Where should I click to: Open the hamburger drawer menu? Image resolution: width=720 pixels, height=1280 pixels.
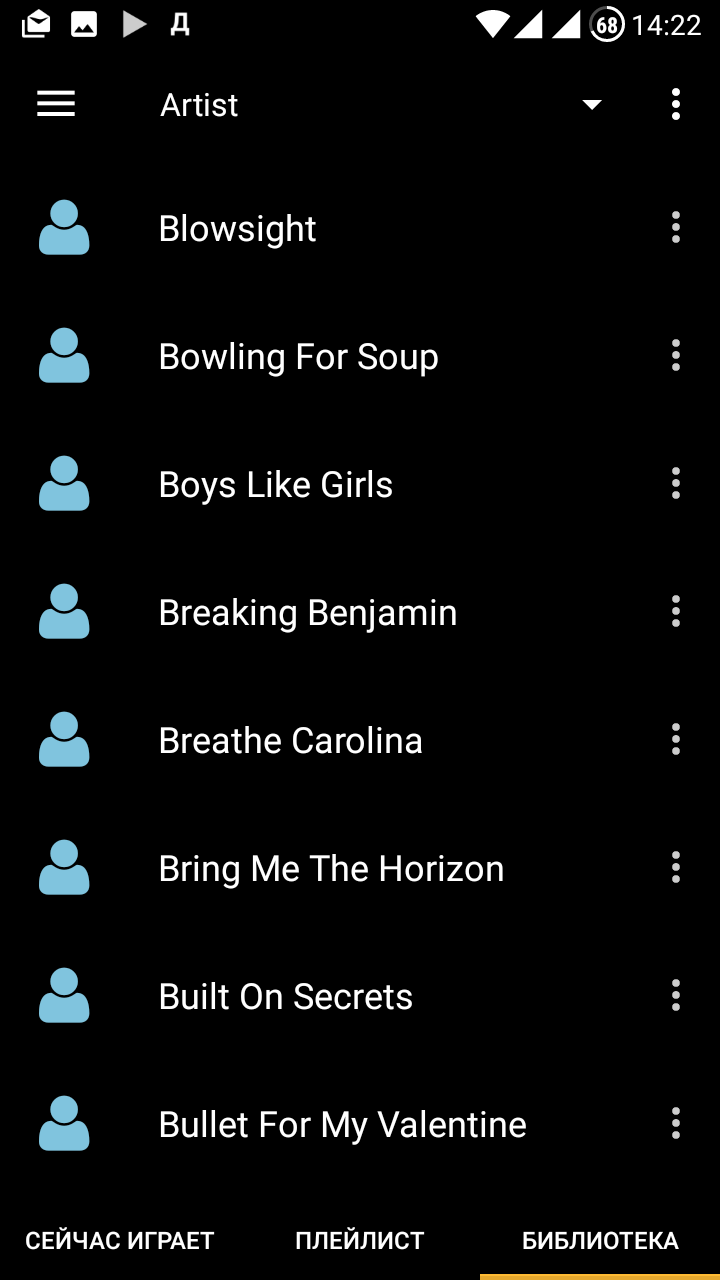click(x=56, y=104)
